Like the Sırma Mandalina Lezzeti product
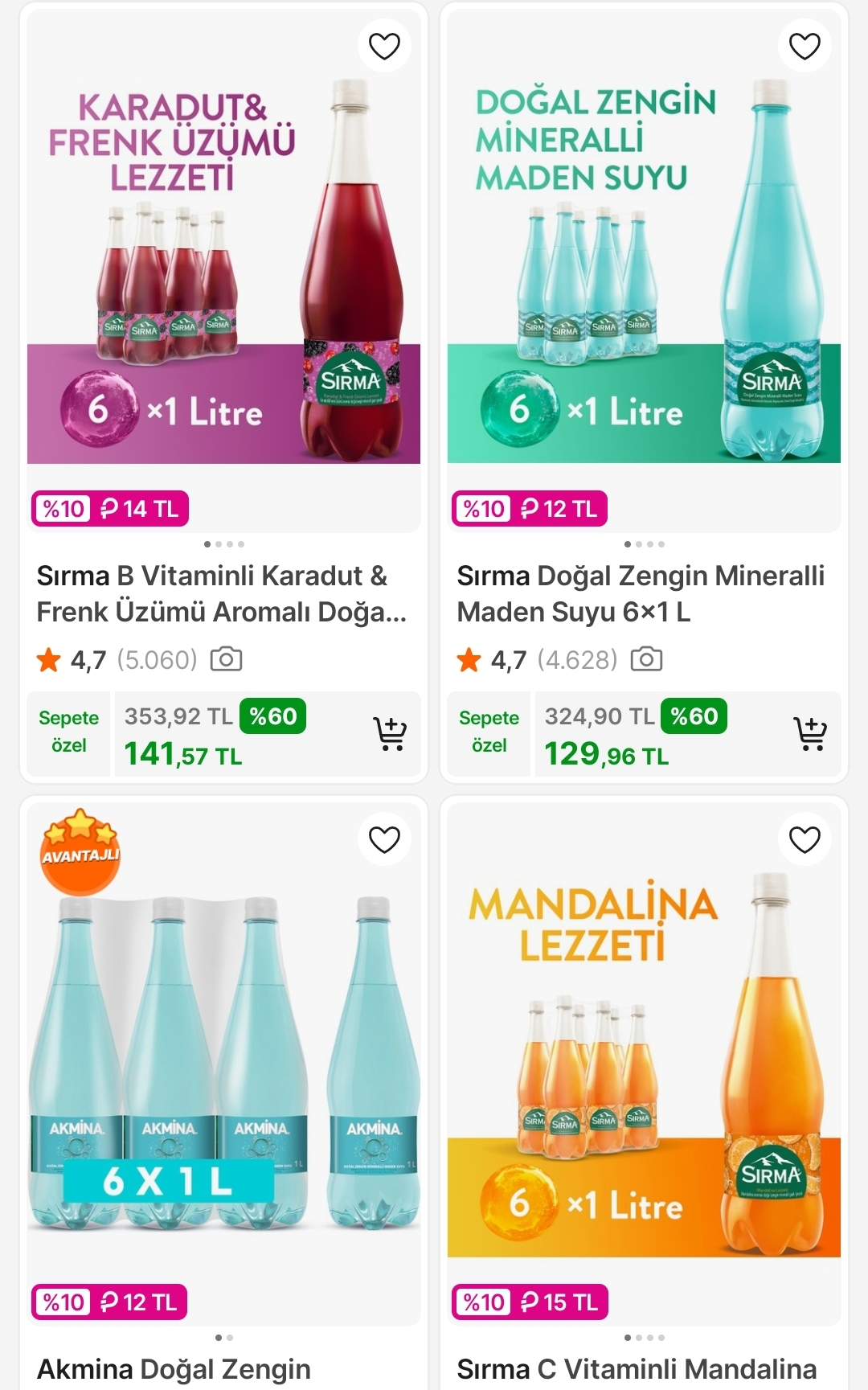 point(805,839)
